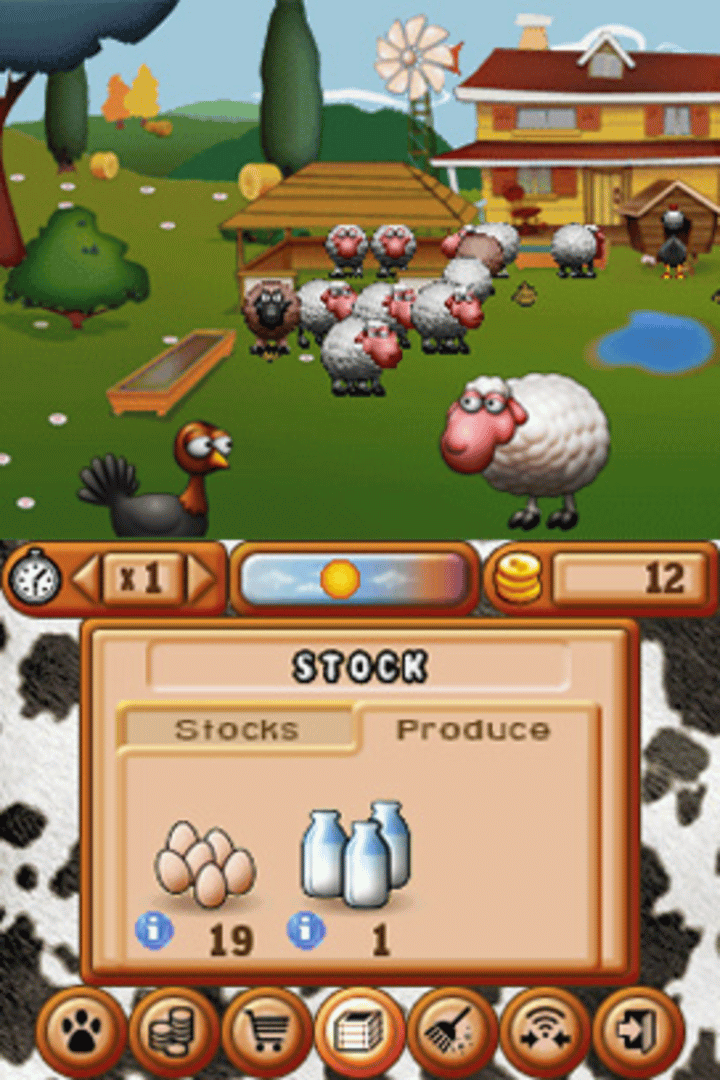Switch to the Stocks tab

pyautogui.click(x=236, y=729)
